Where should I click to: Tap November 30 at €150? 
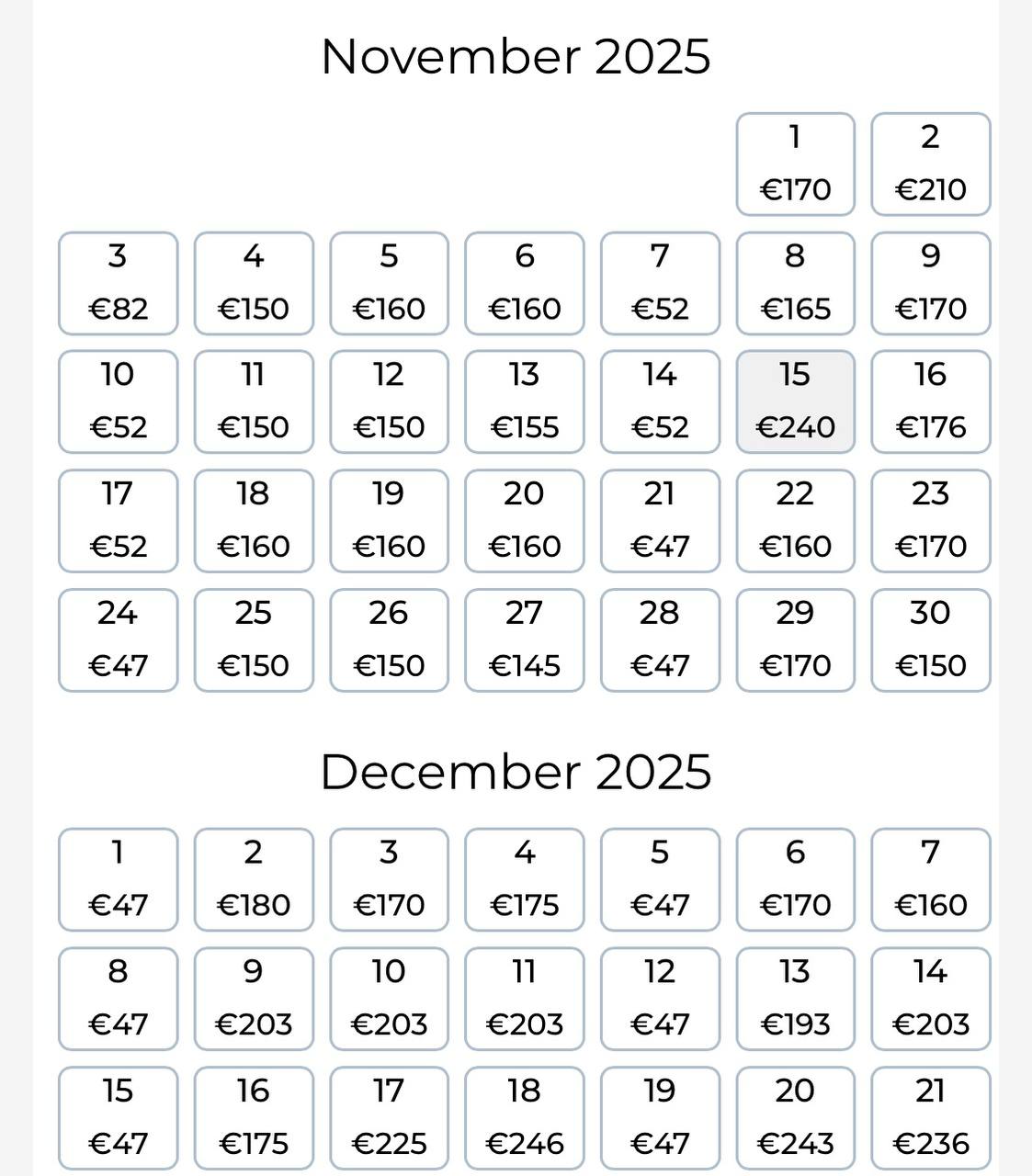[930, 639]
